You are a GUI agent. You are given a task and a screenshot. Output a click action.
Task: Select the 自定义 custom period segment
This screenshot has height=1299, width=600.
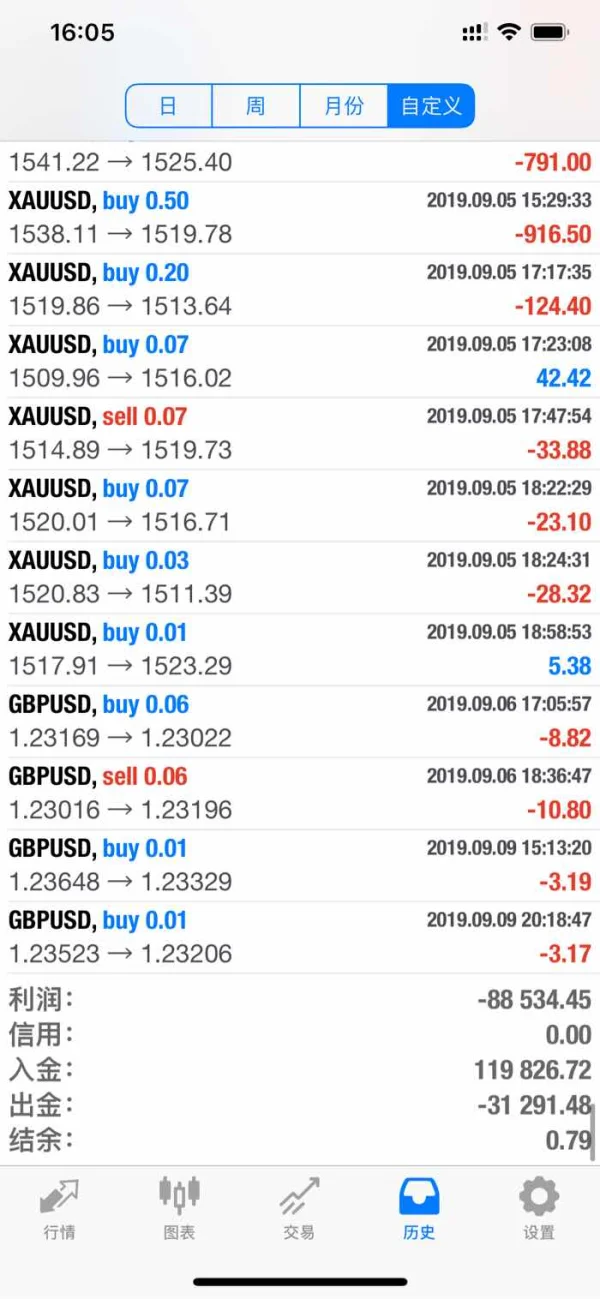point(431,106)
